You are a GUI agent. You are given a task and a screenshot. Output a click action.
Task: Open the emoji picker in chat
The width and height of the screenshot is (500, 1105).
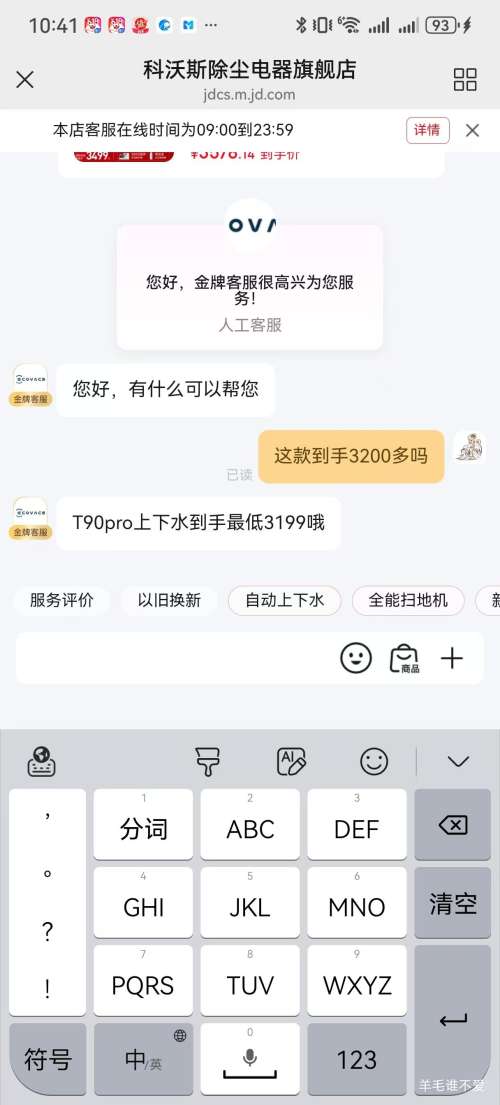click(x=356, y=658)
